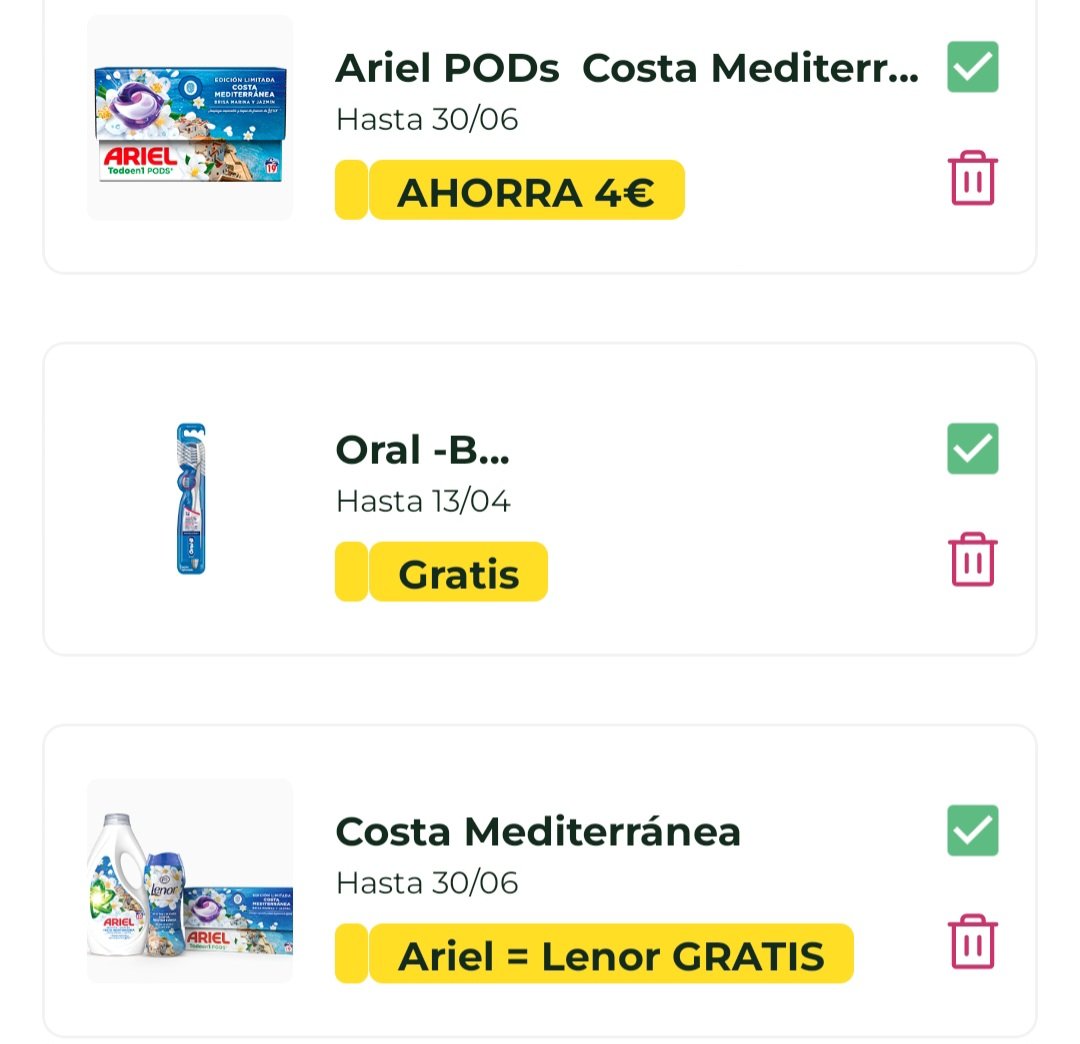Remove the Oral-B Gratis coupon
Image resolution: width=1080 pixels, height=1044 pixels.
(x=972, y=560)
